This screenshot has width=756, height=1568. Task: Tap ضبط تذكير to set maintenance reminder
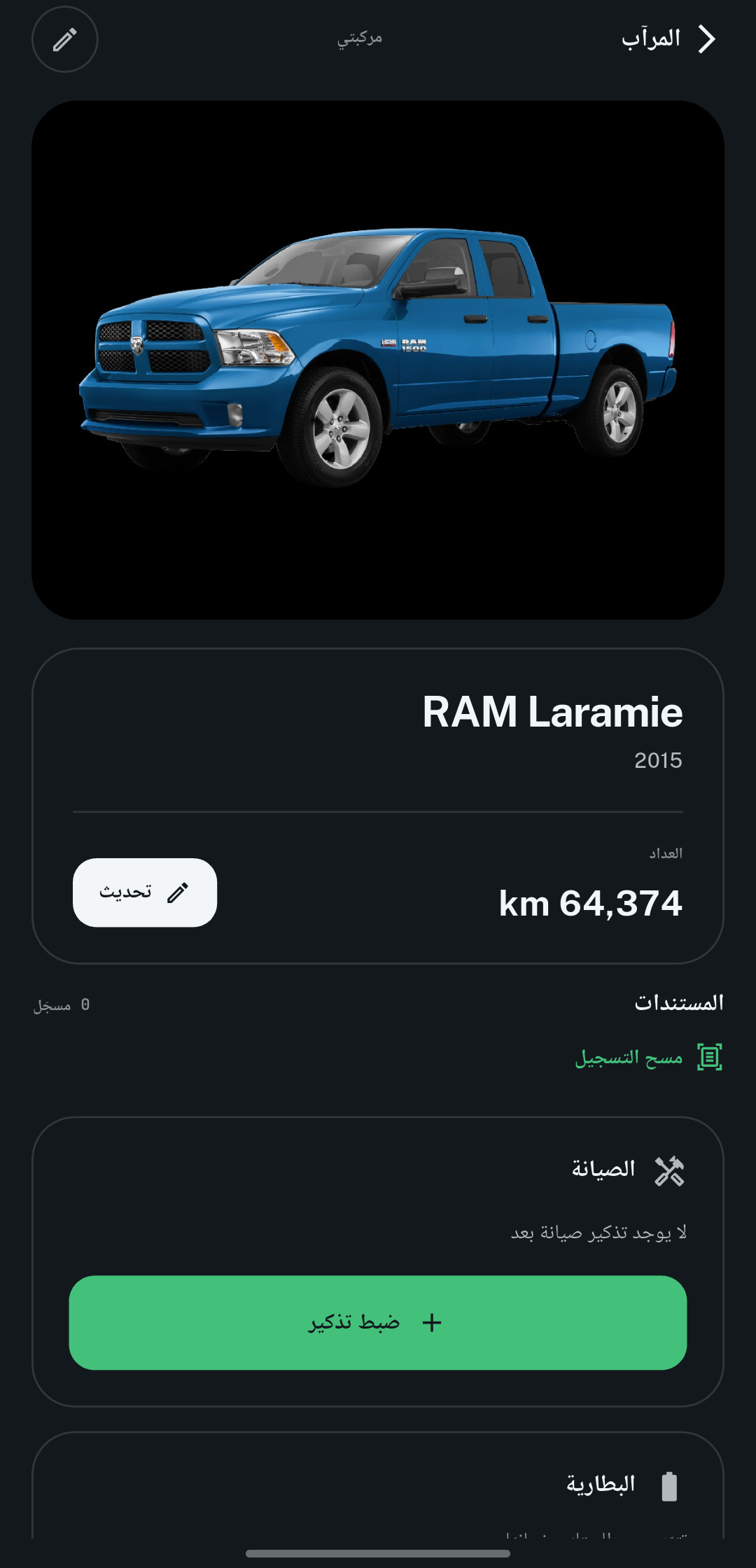[378, 1322]
